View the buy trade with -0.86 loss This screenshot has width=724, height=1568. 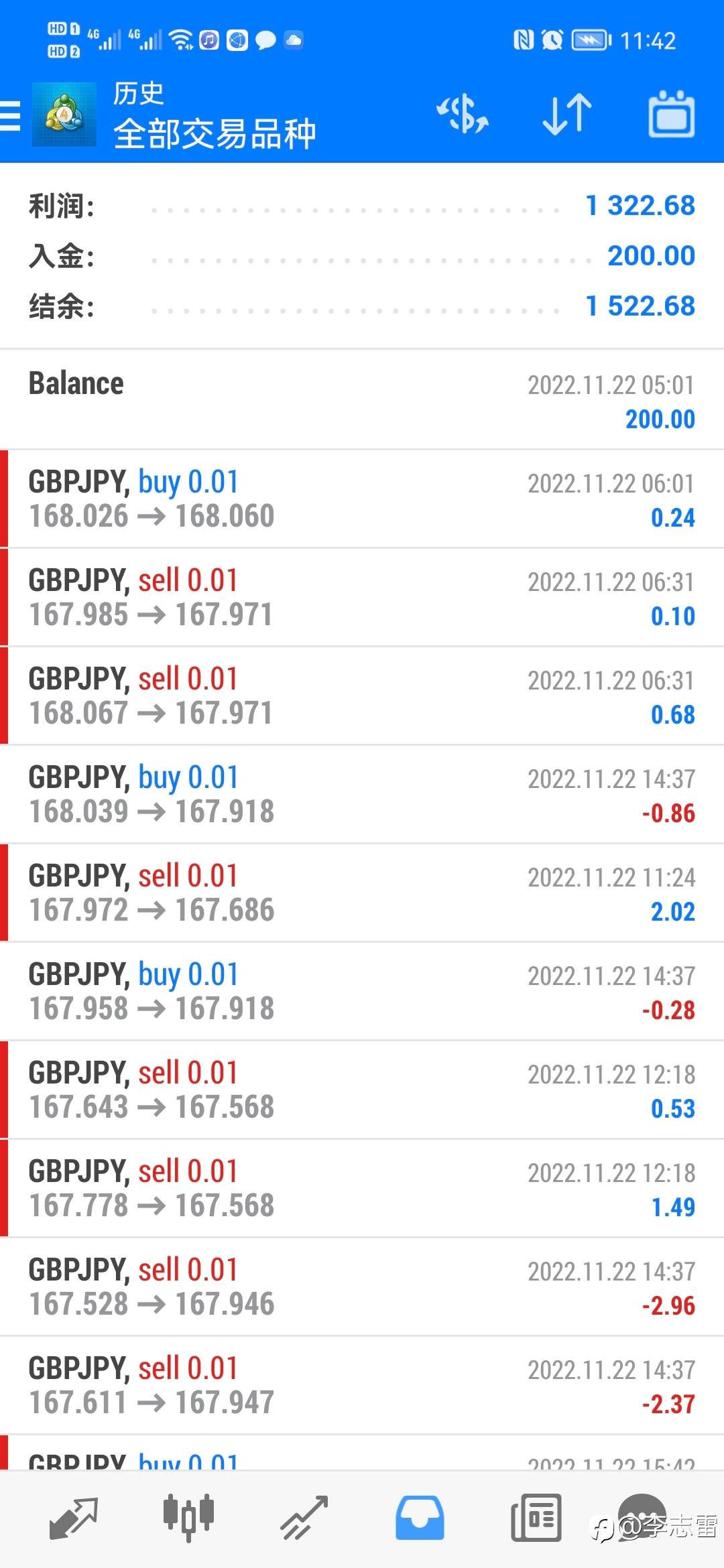(362, 794)
